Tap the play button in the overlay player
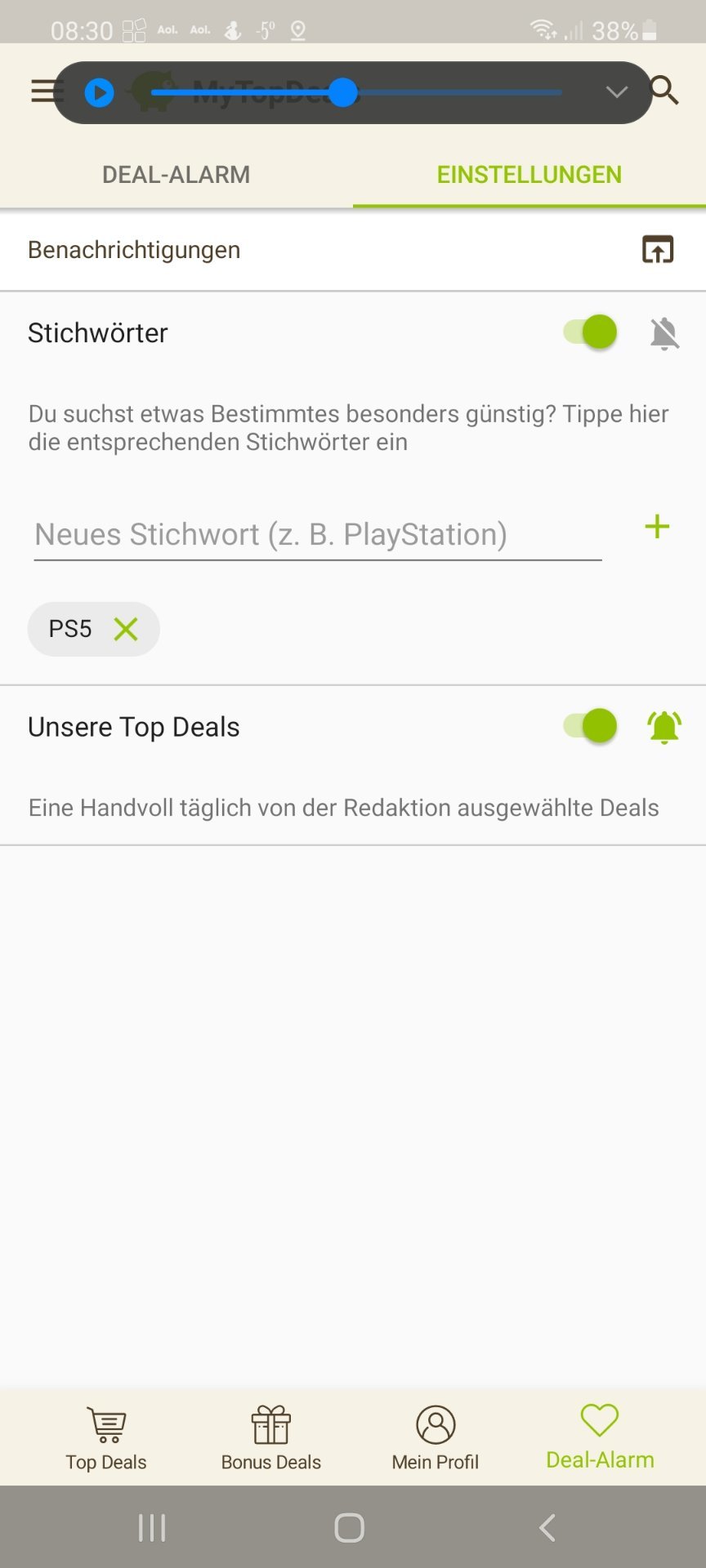The image size is (706, 1568). click(100, 92)
